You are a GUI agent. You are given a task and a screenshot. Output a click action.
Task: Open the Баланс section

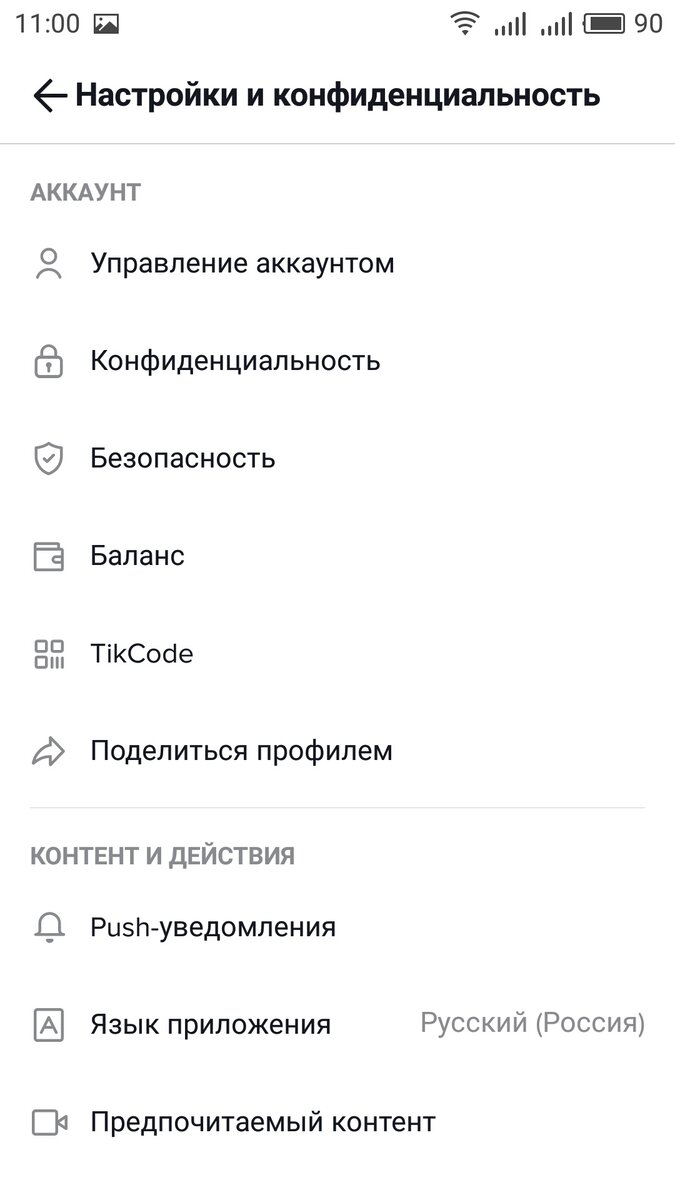point(137,556)
